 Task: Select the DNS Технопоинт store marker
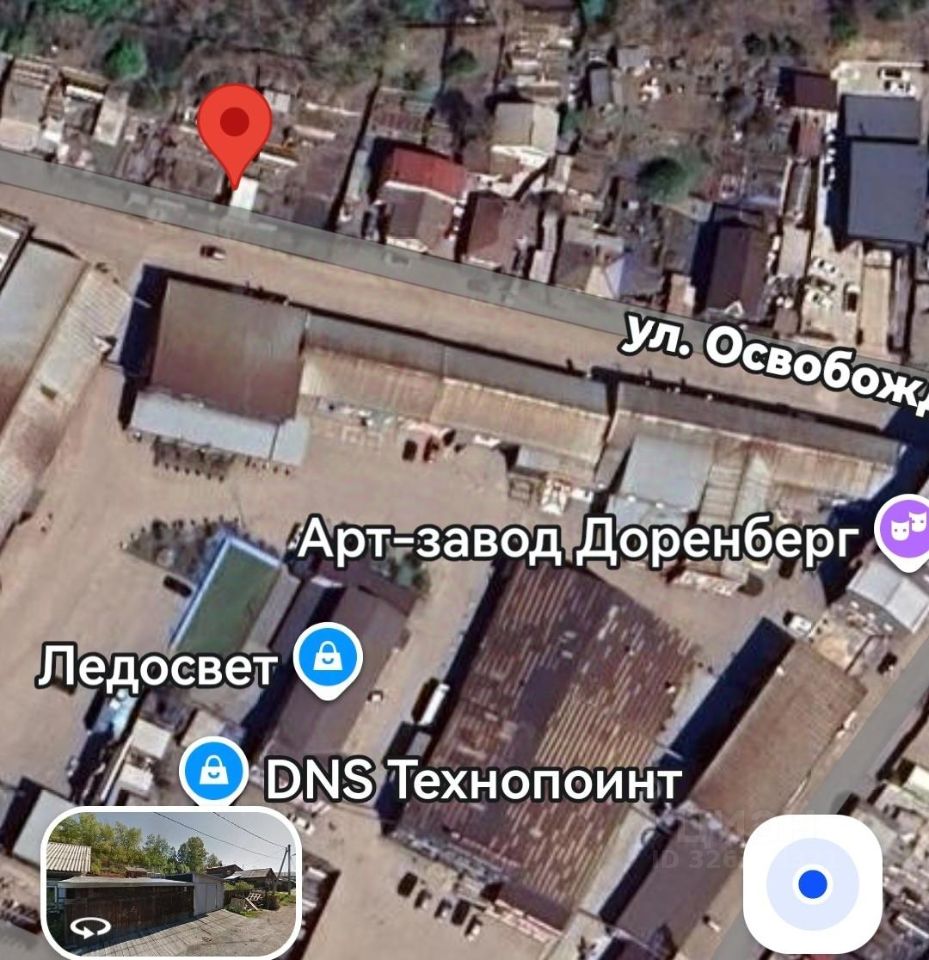point(214,772)
